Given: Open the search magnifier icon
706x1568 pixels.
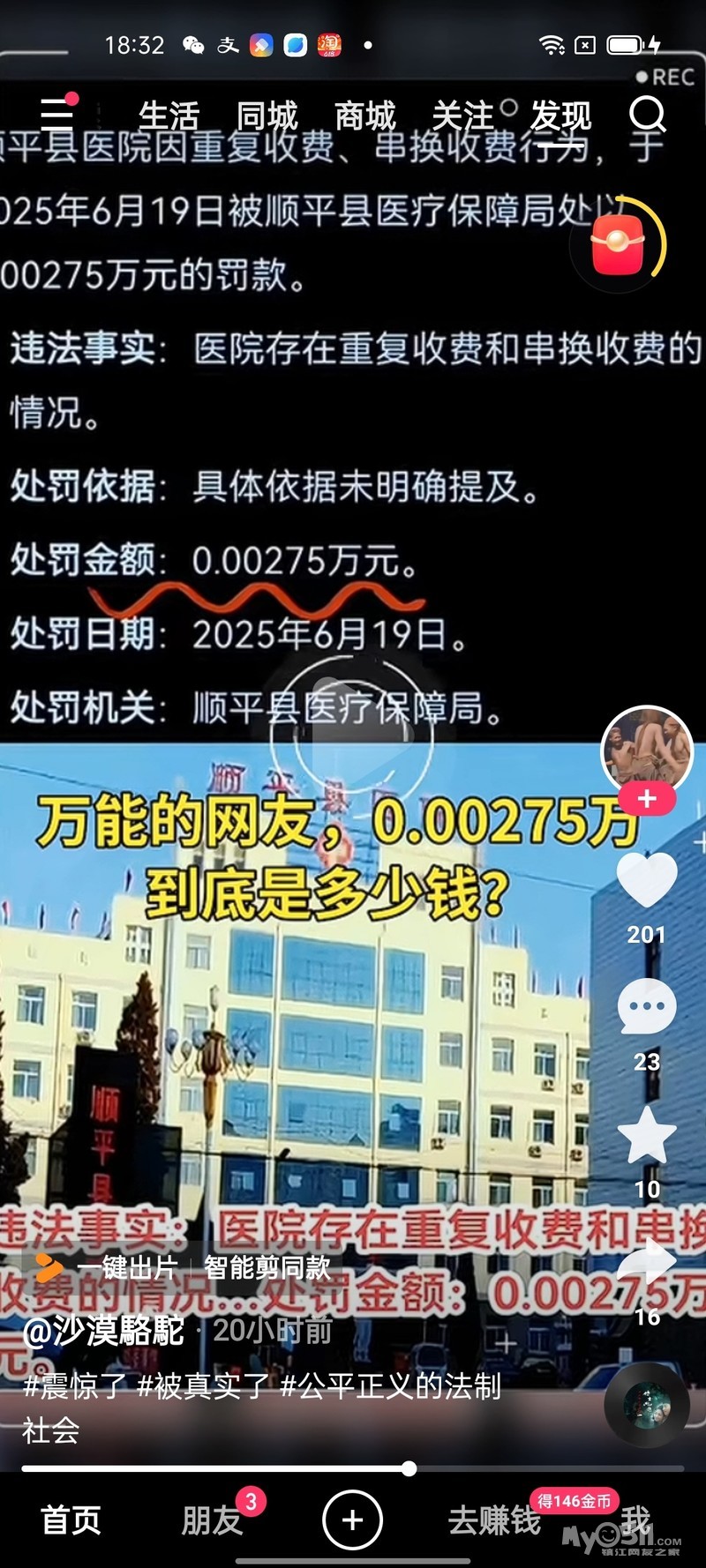Looking at the screenshot, I should pyautogui.click(x=648, y=115).
